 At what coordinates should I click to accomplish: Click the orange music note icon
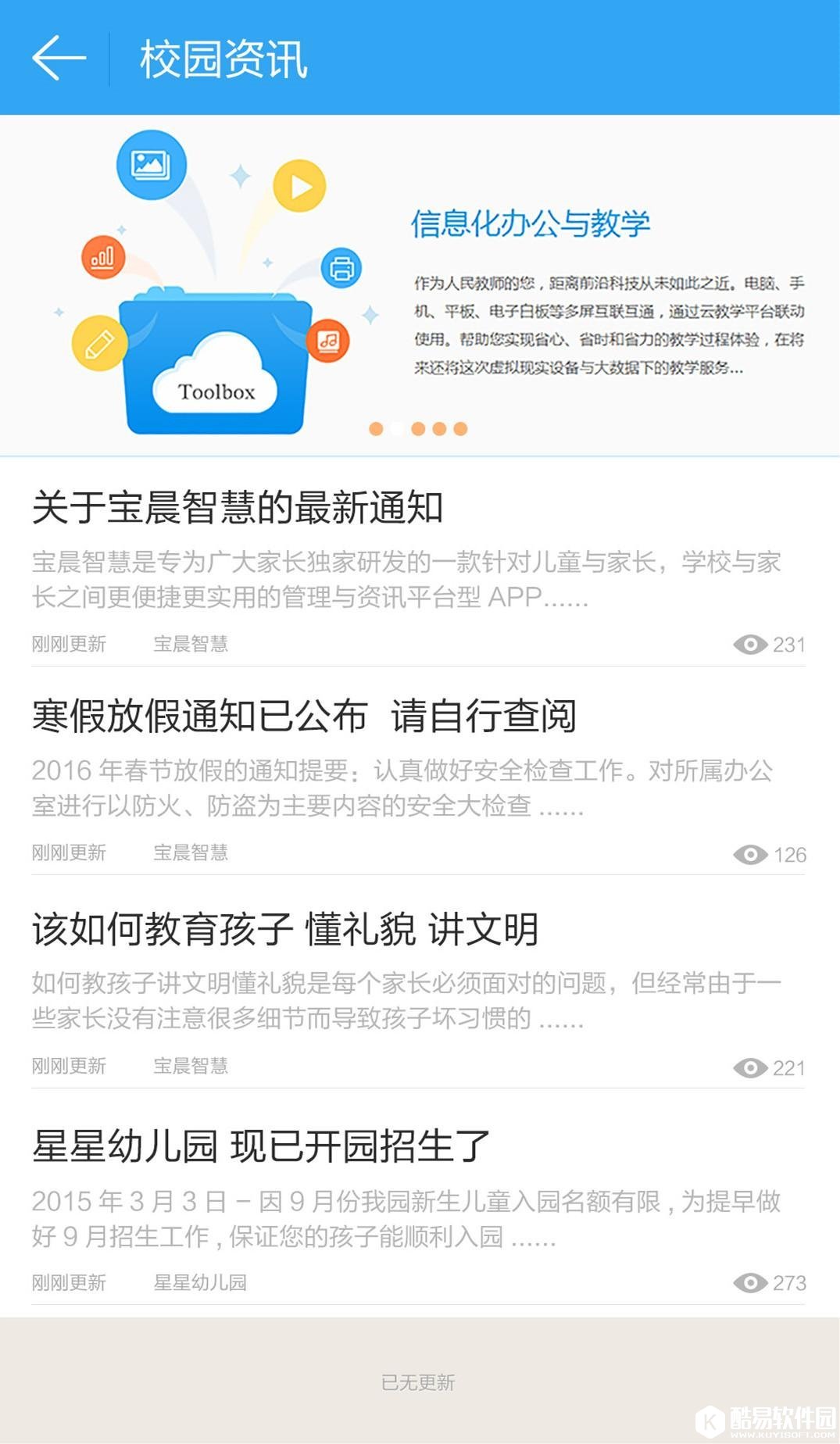[x=327, y=339]
